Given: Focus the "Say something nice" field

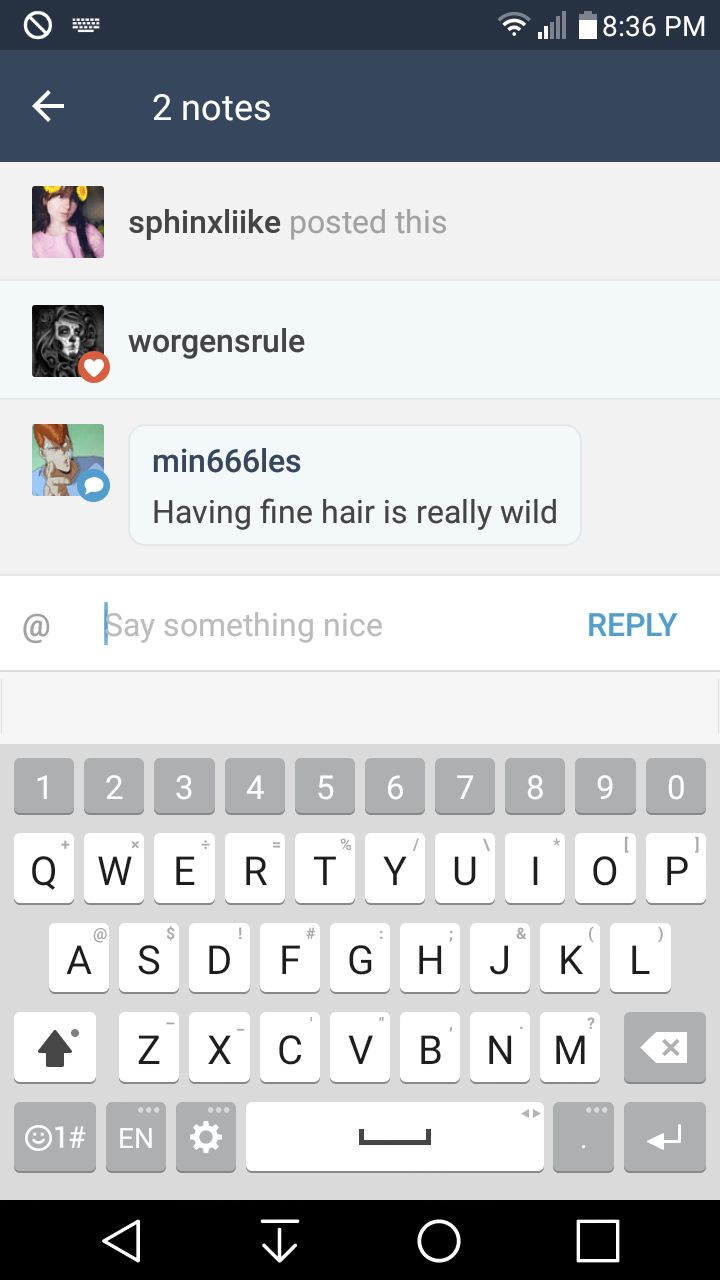Looking at the screenshot, I should tap(330, 626).
